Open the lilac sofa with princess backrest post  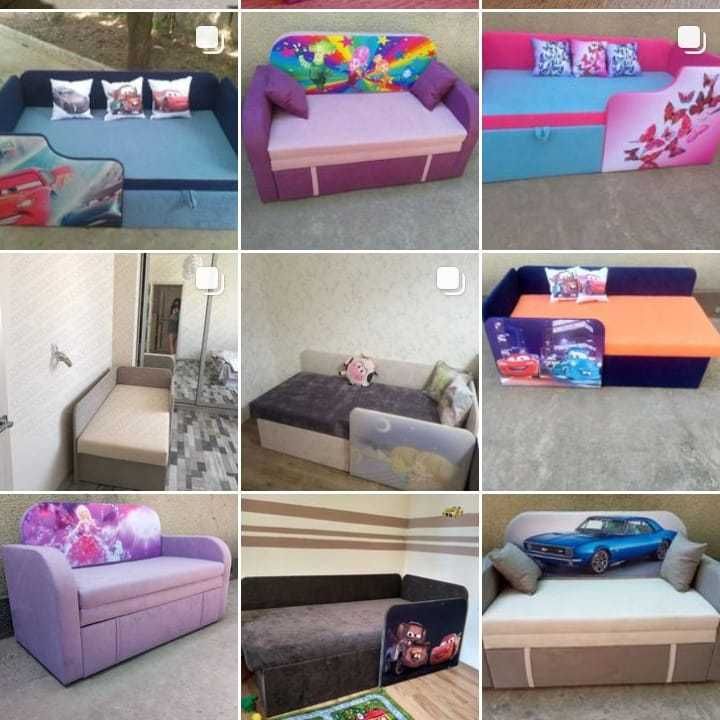pyautogui.click(x=118, y=608)
